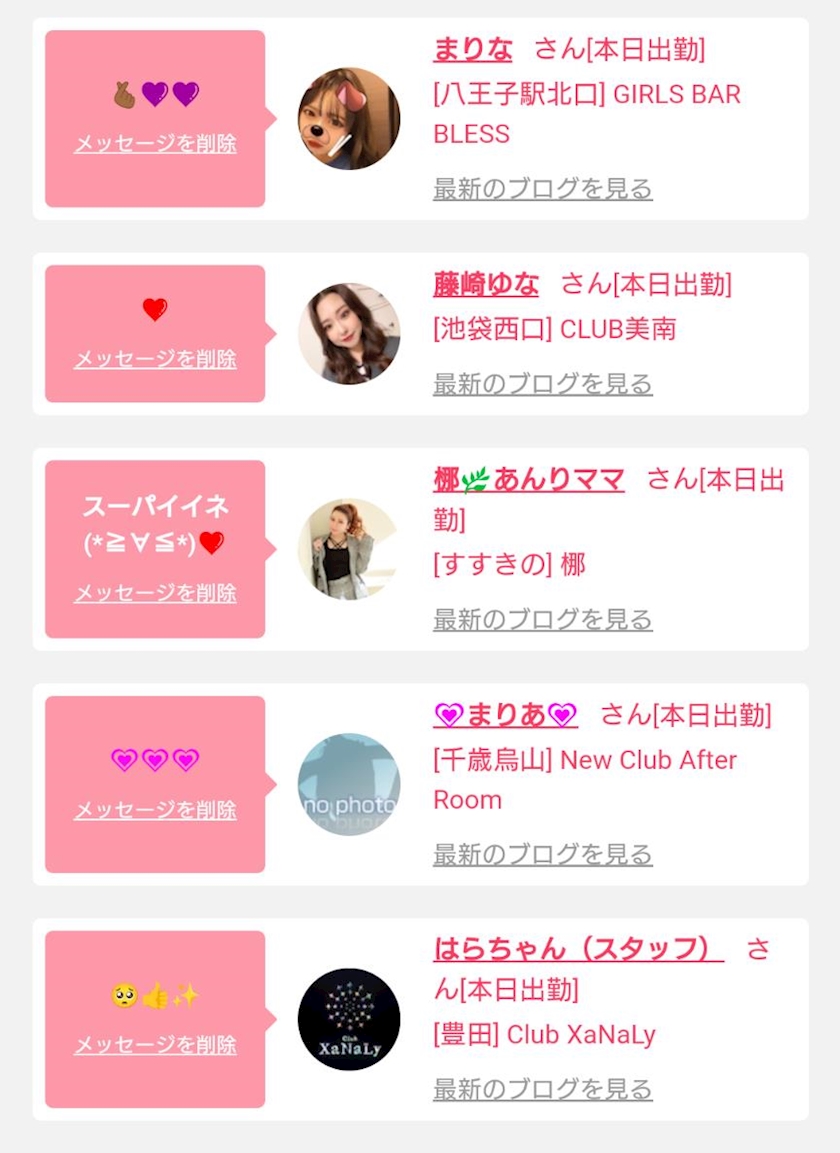
Task: Open 梛あんりママ's profile name link
Action: (529, 480)
